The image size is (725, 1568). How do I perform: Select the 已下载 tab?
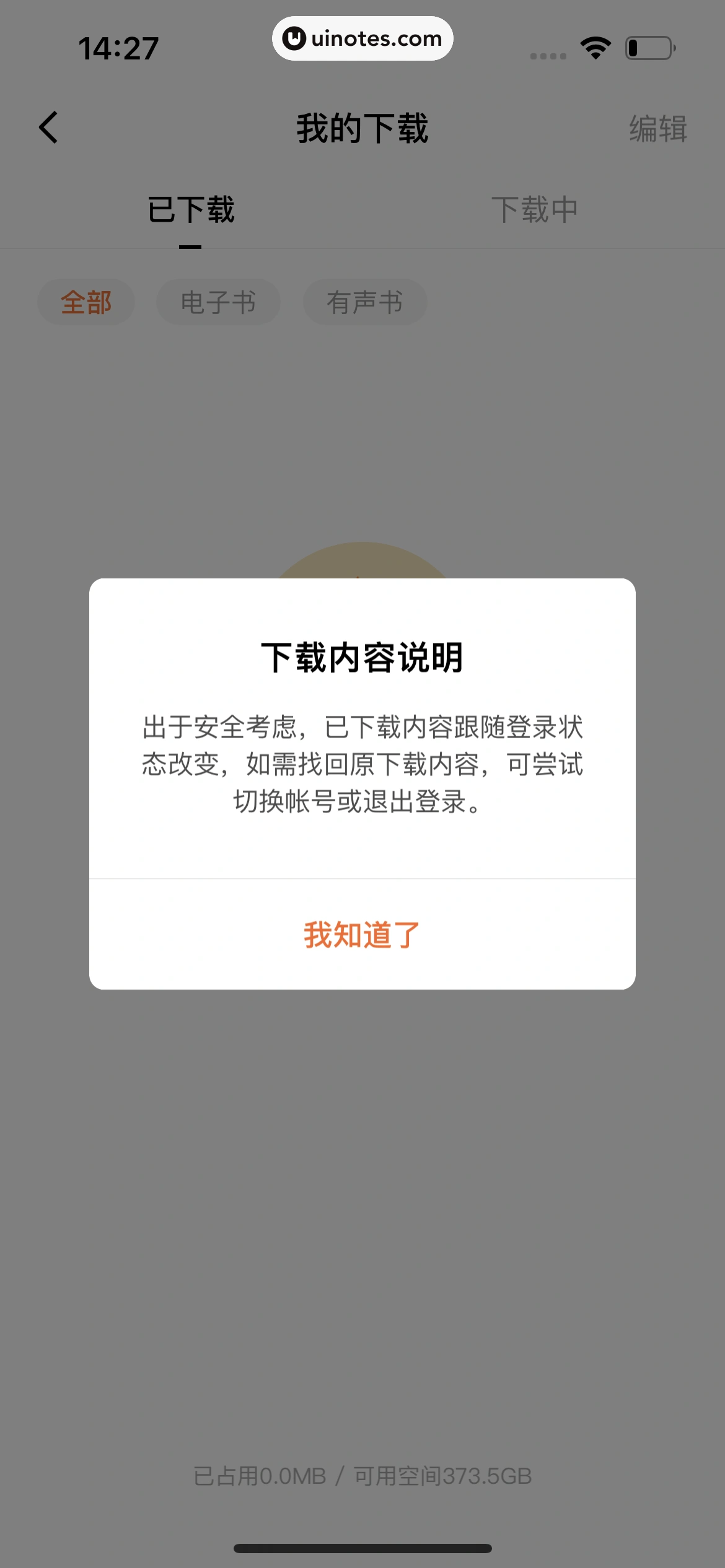tap(191, 211)
